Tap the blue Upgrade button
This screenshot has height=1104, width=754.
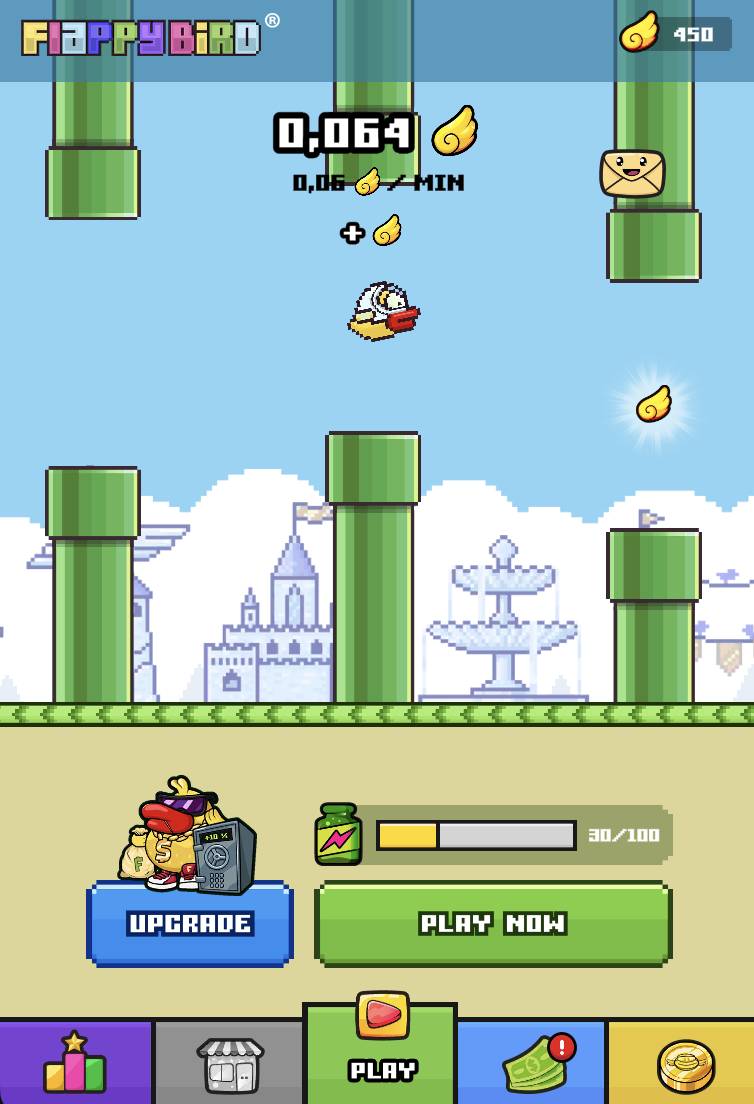point(190,923)
